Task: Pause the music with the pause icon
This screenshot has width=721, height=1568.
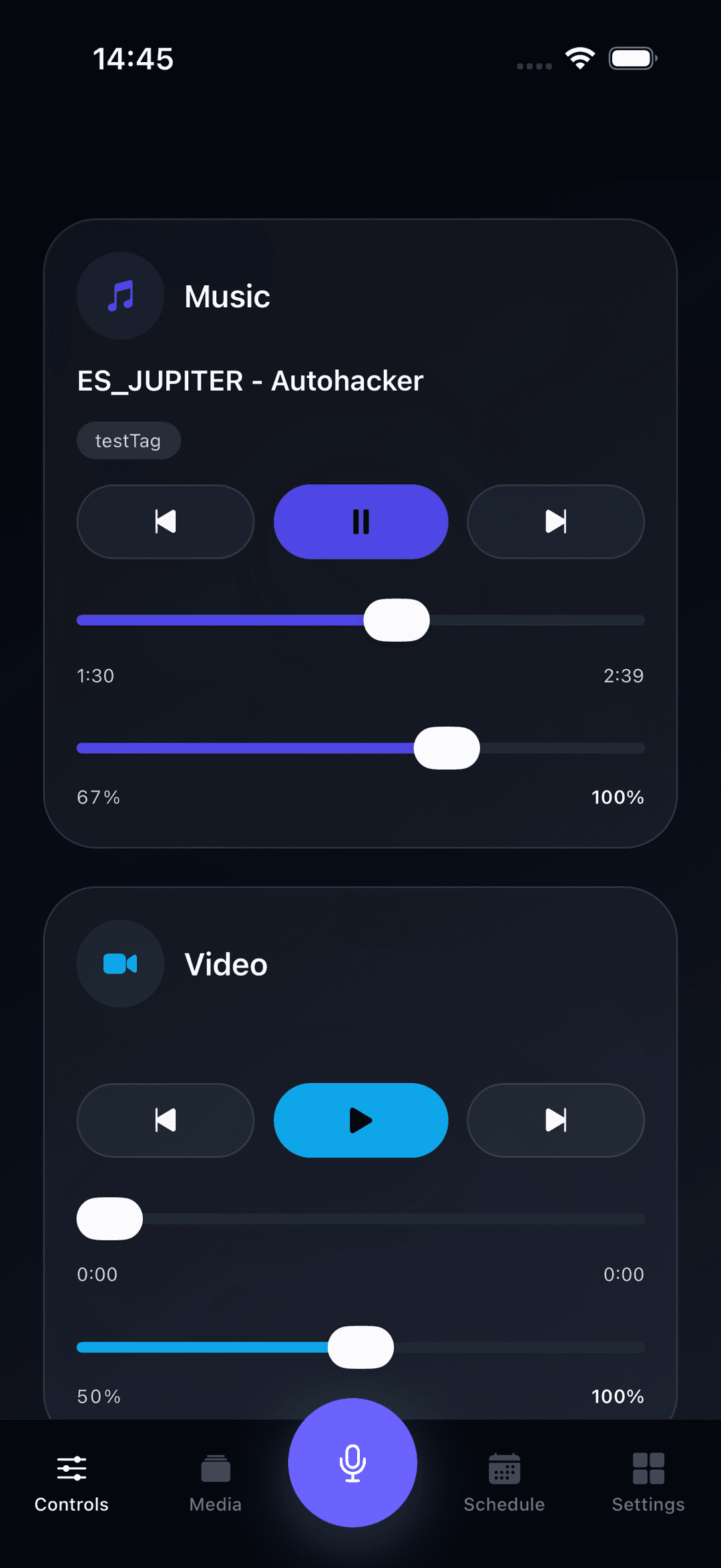Action: coord(360,522)
